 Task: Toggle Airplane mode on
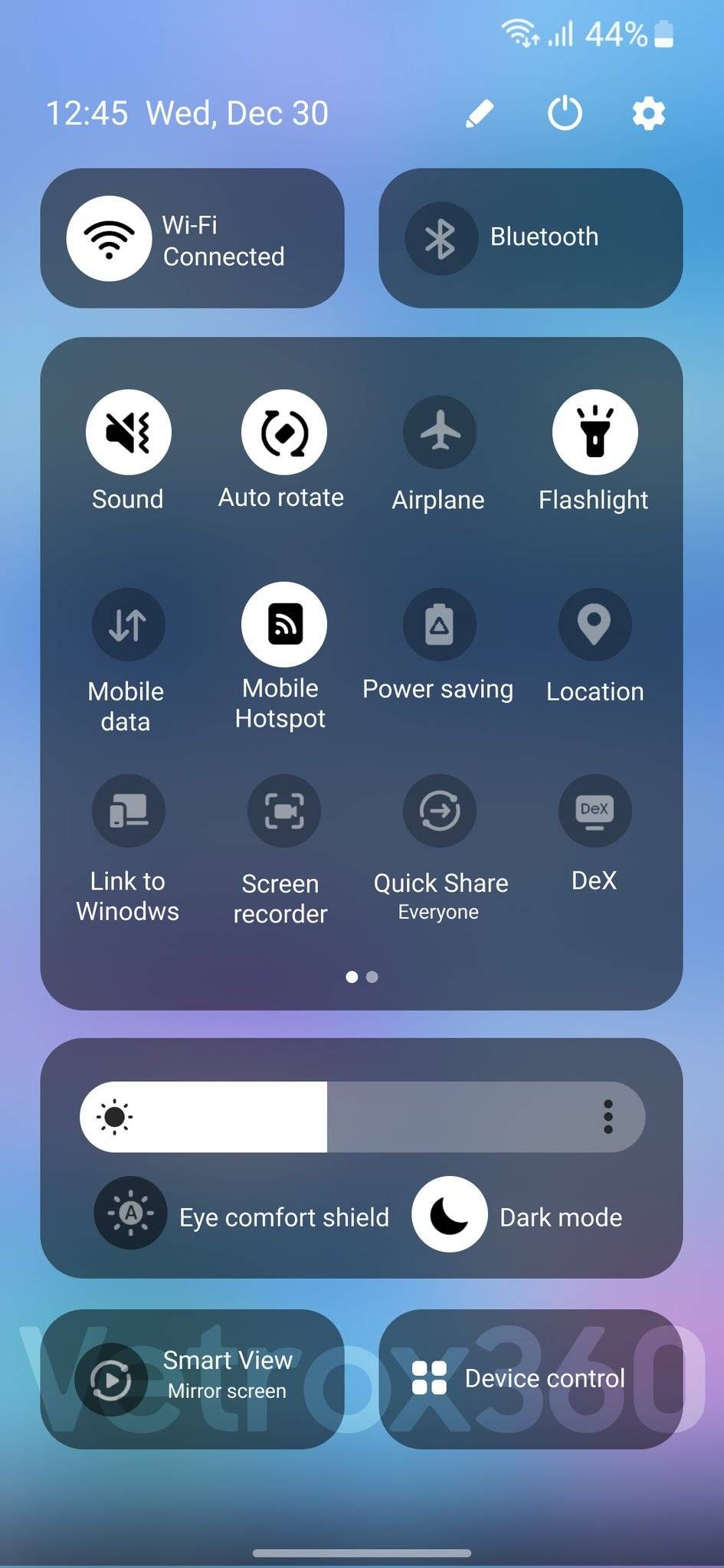point(439,432)
